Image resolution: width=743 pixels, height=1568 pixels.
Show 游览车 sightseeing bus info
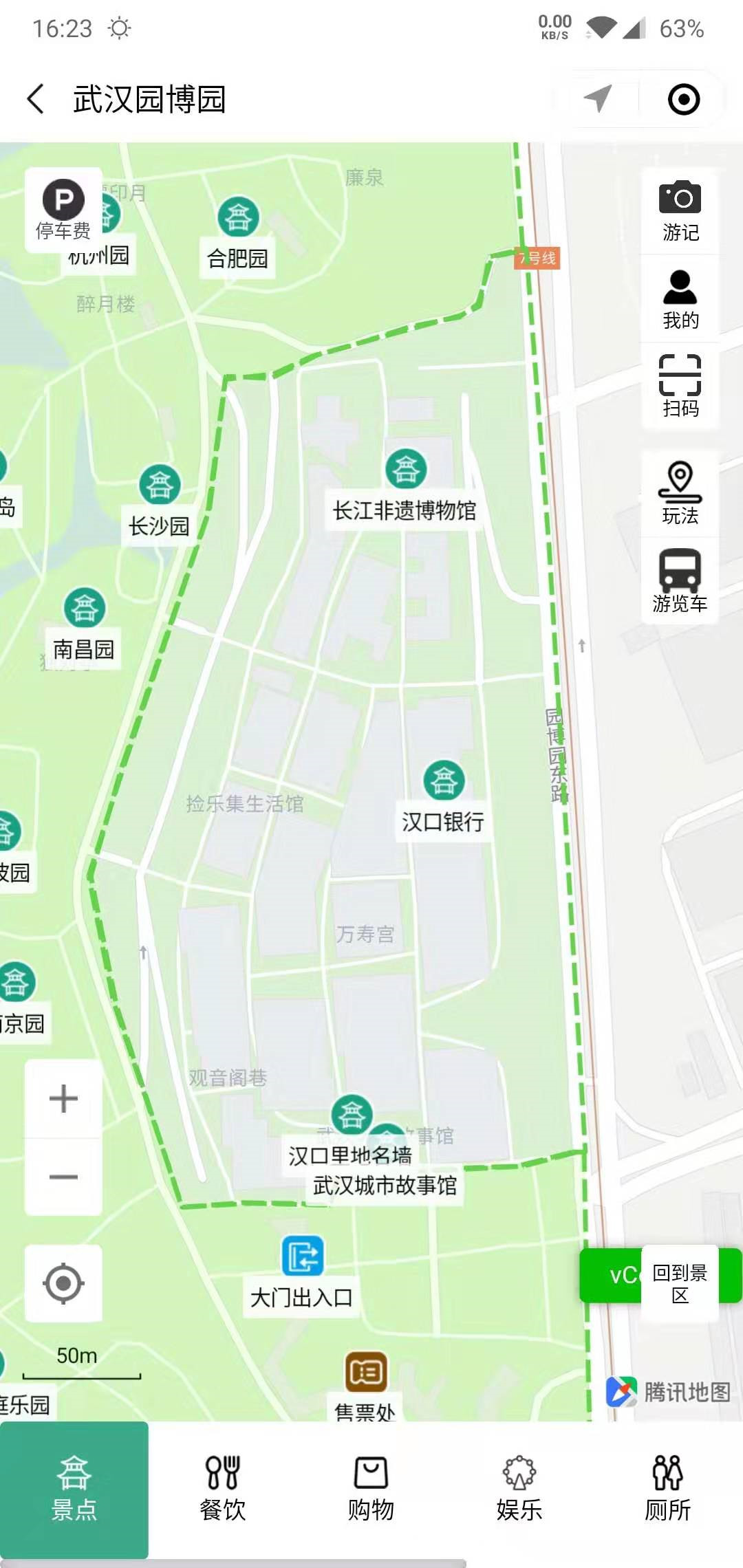680,580
